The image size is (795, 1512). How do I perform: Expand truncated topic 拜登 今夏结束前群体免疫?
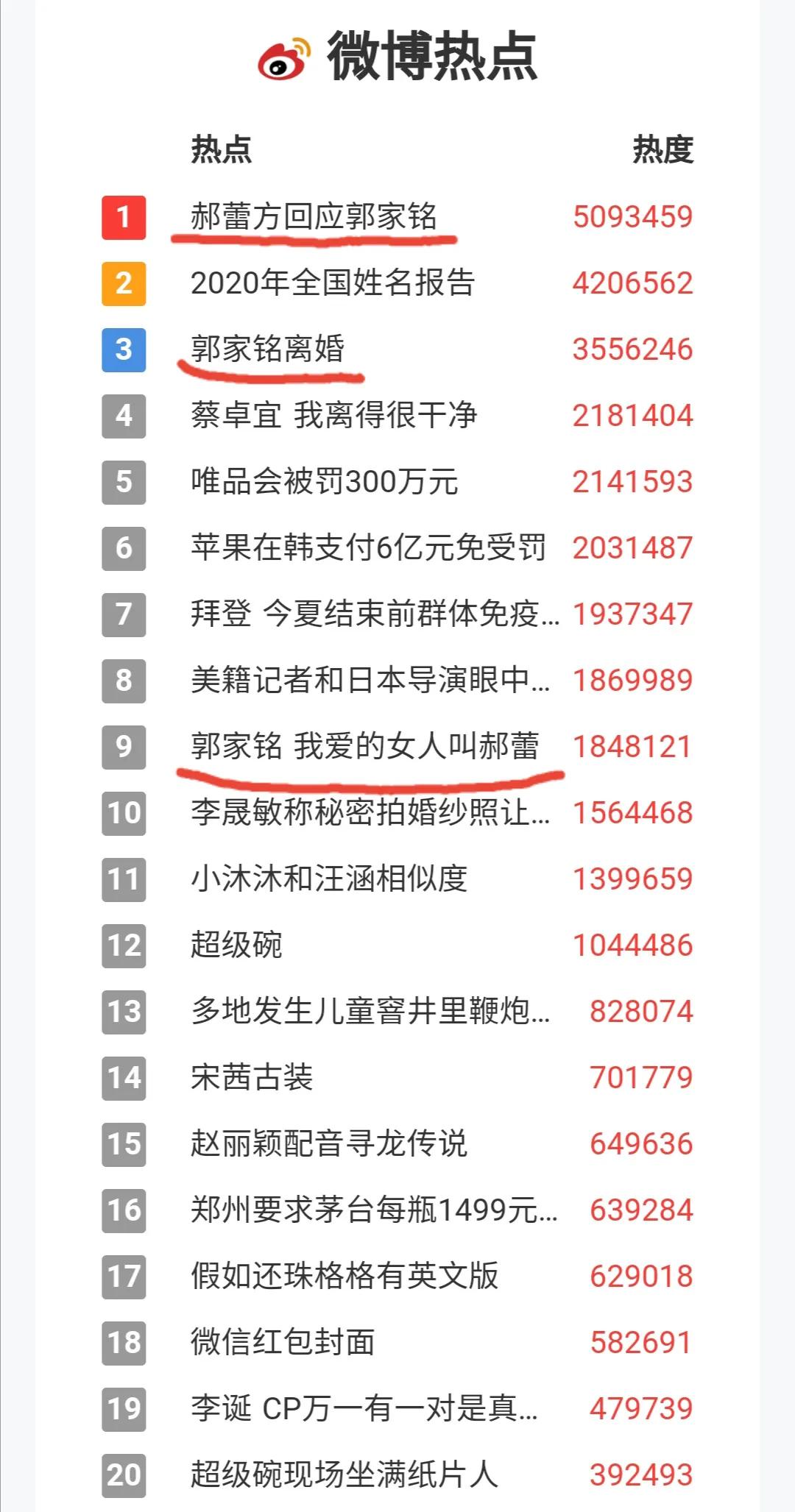tap(372, 614)
